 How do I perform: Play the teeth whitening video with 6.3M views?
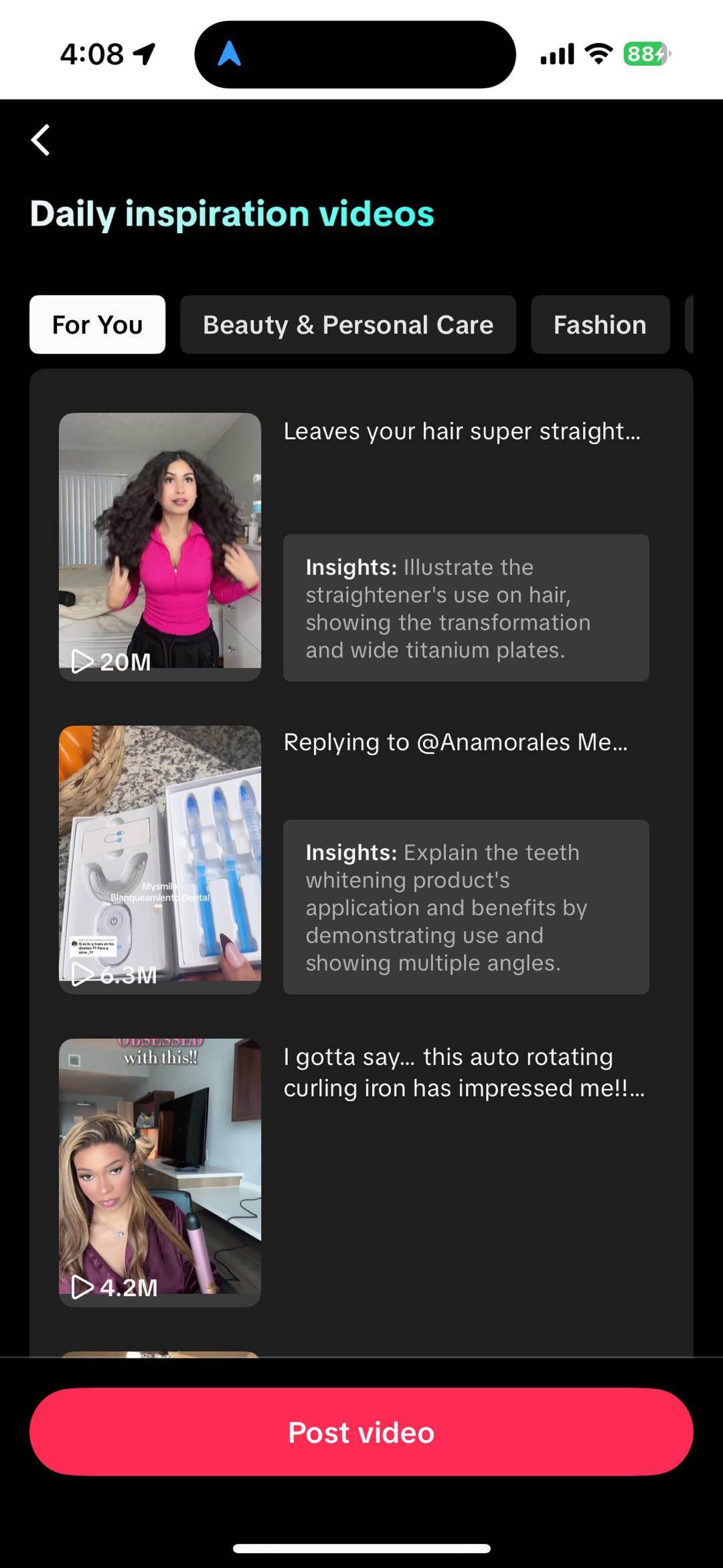160,859
